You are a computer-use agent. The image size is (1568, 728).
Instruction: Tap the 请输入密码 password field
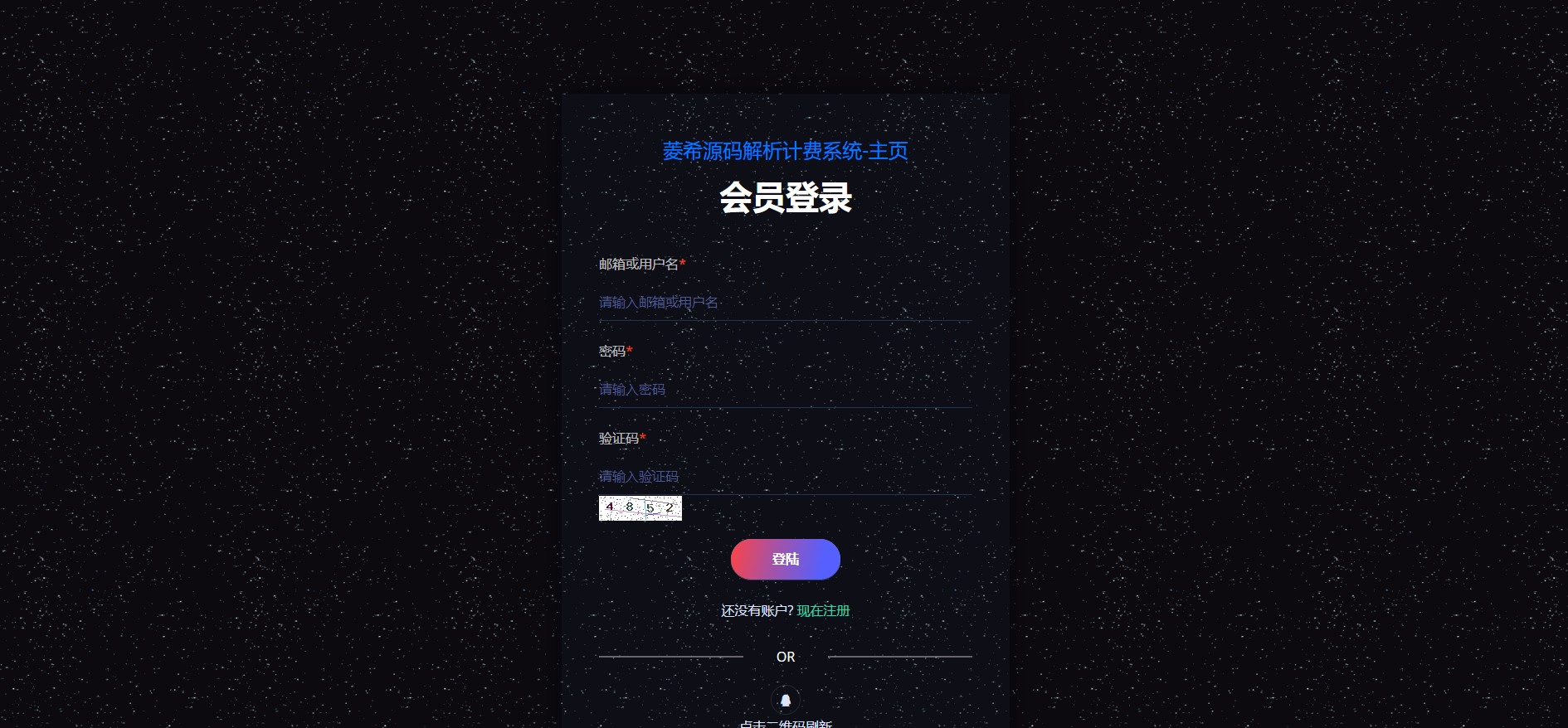[x=785, y=390]
